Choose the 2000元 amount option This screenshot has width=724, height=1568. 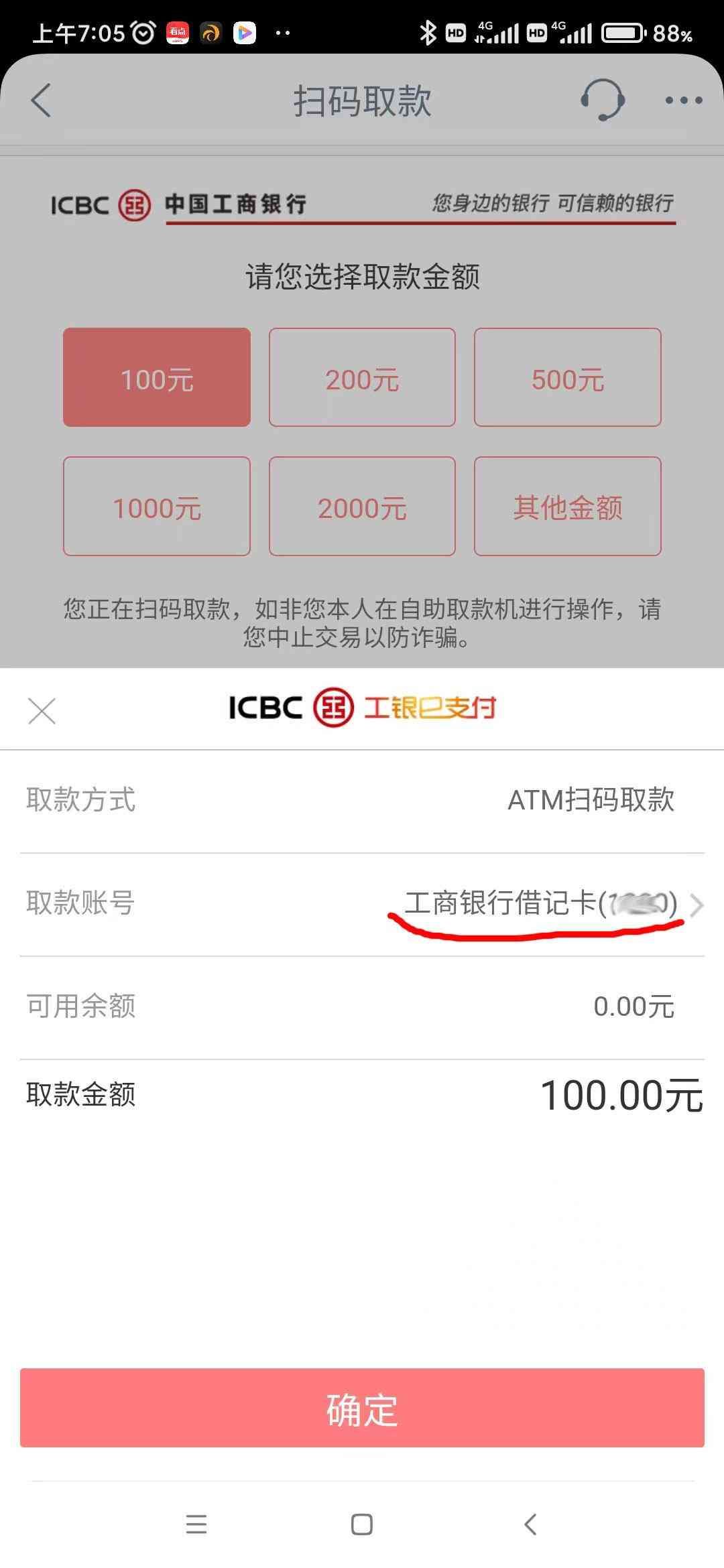coord(362,507)
